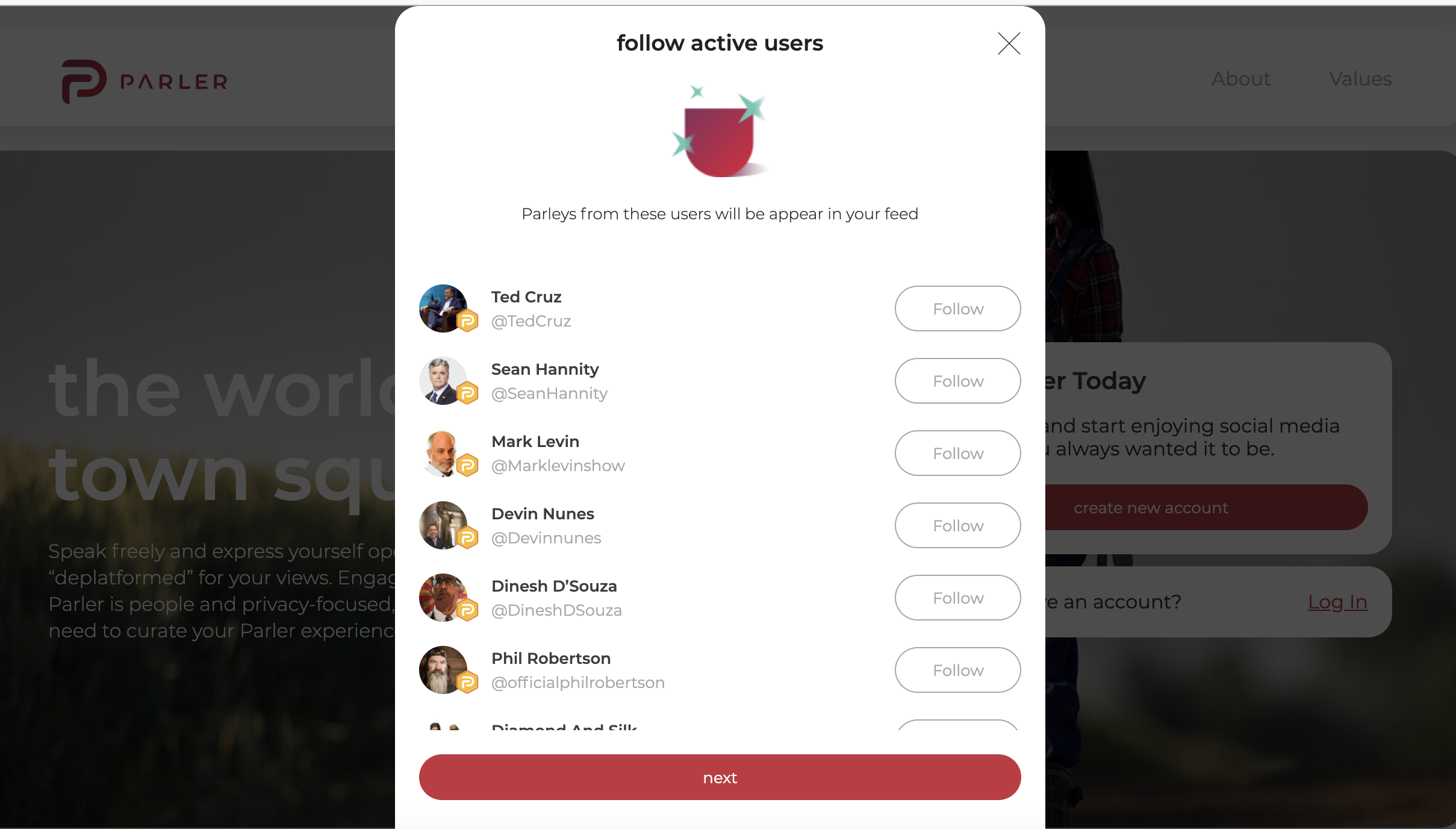Follow Sean Hannity

pyautogui.click(x=957, y=381)
